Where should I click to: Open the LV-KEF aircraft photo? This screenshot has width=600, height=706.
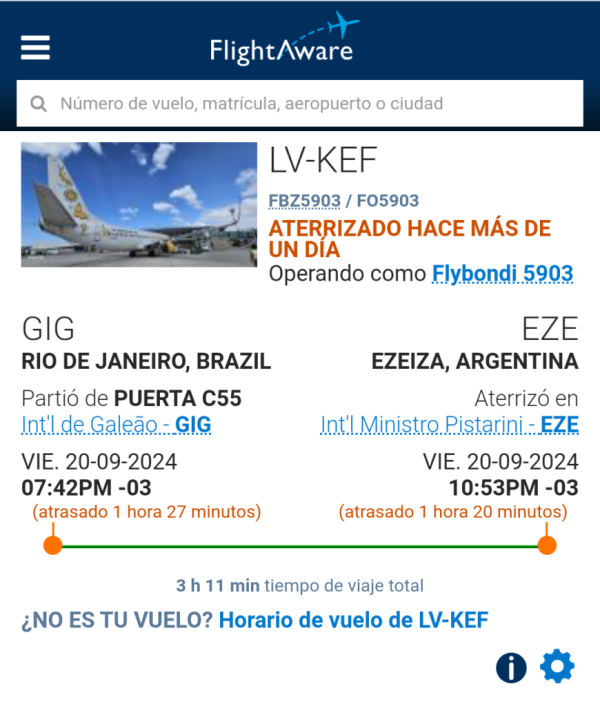click(139, 204)
